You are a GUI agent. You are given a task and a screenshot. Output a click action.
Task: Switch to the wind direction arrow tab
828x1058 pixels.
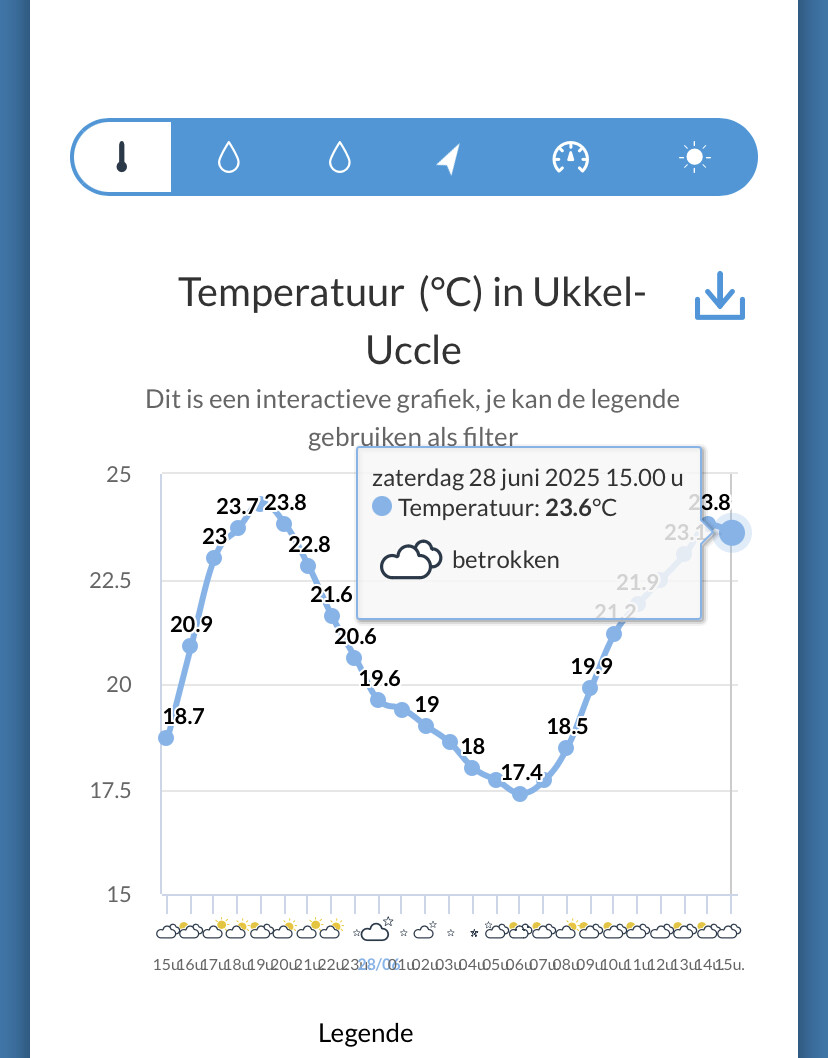point(450,157)
